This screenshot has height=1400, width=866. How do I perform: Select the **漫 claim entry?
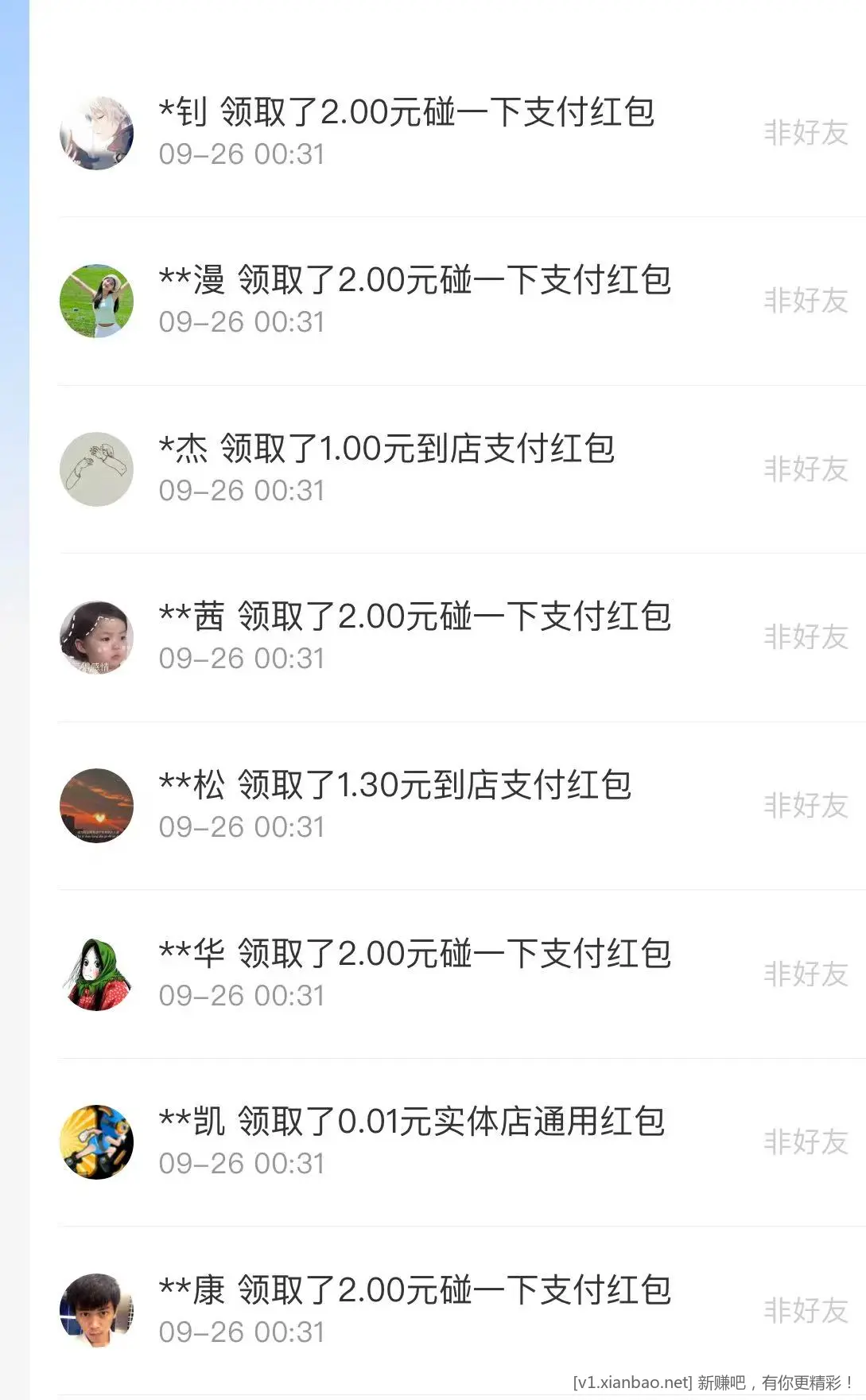(414, 300)
